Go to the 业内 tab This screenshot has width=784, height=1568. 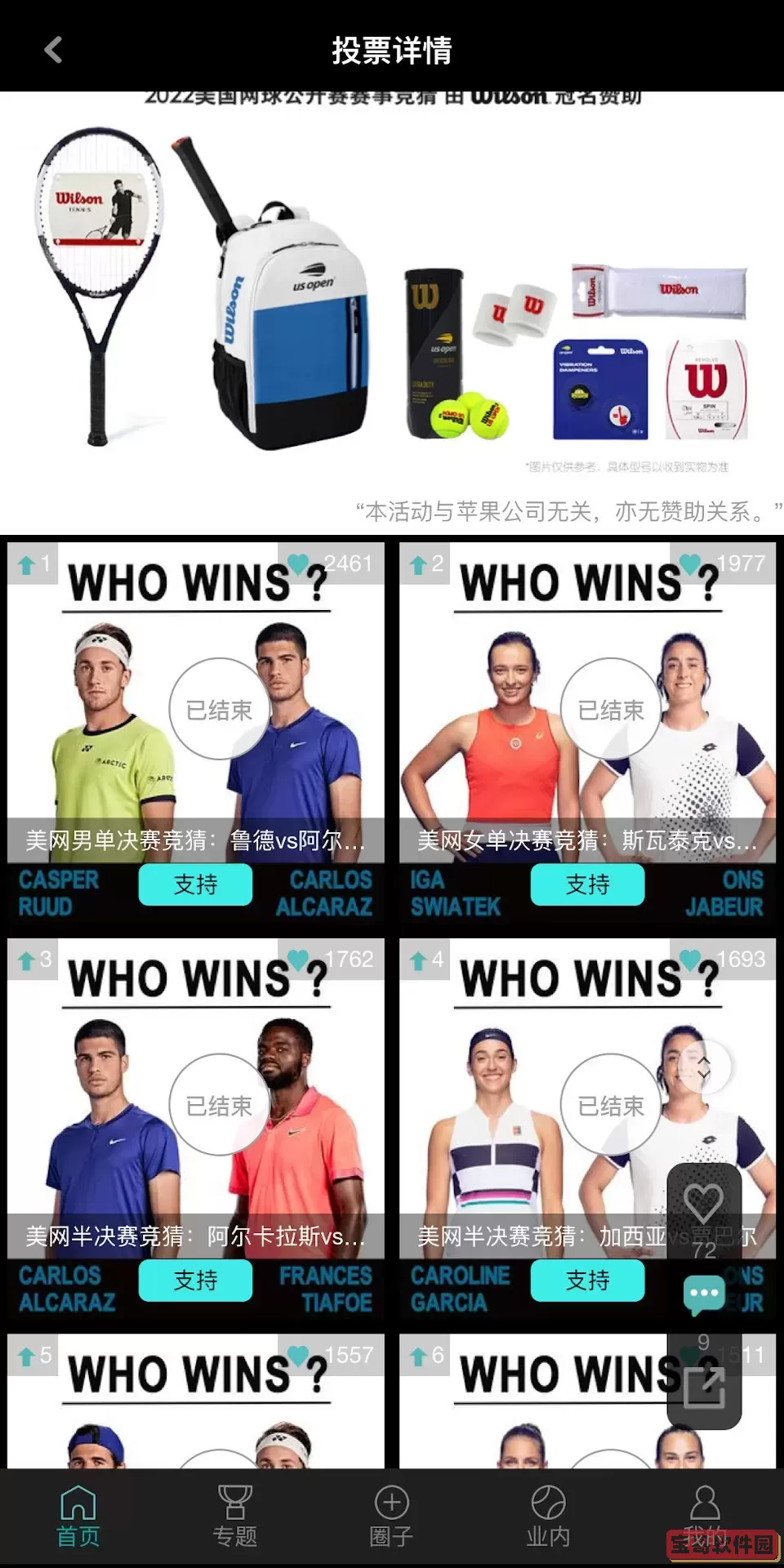click(548, 1515)
